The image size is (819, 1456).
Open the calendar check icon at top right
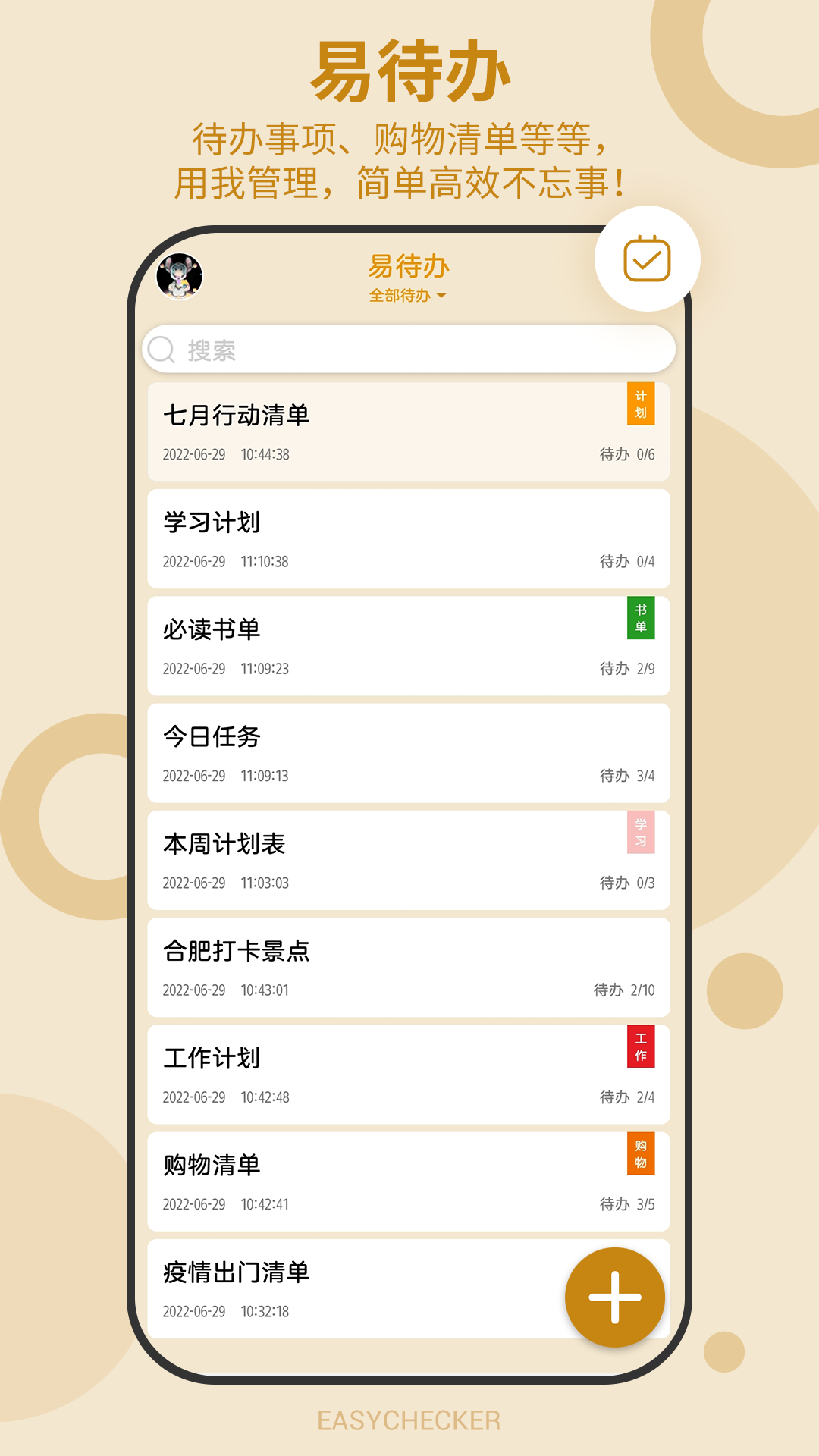(648, 259)
